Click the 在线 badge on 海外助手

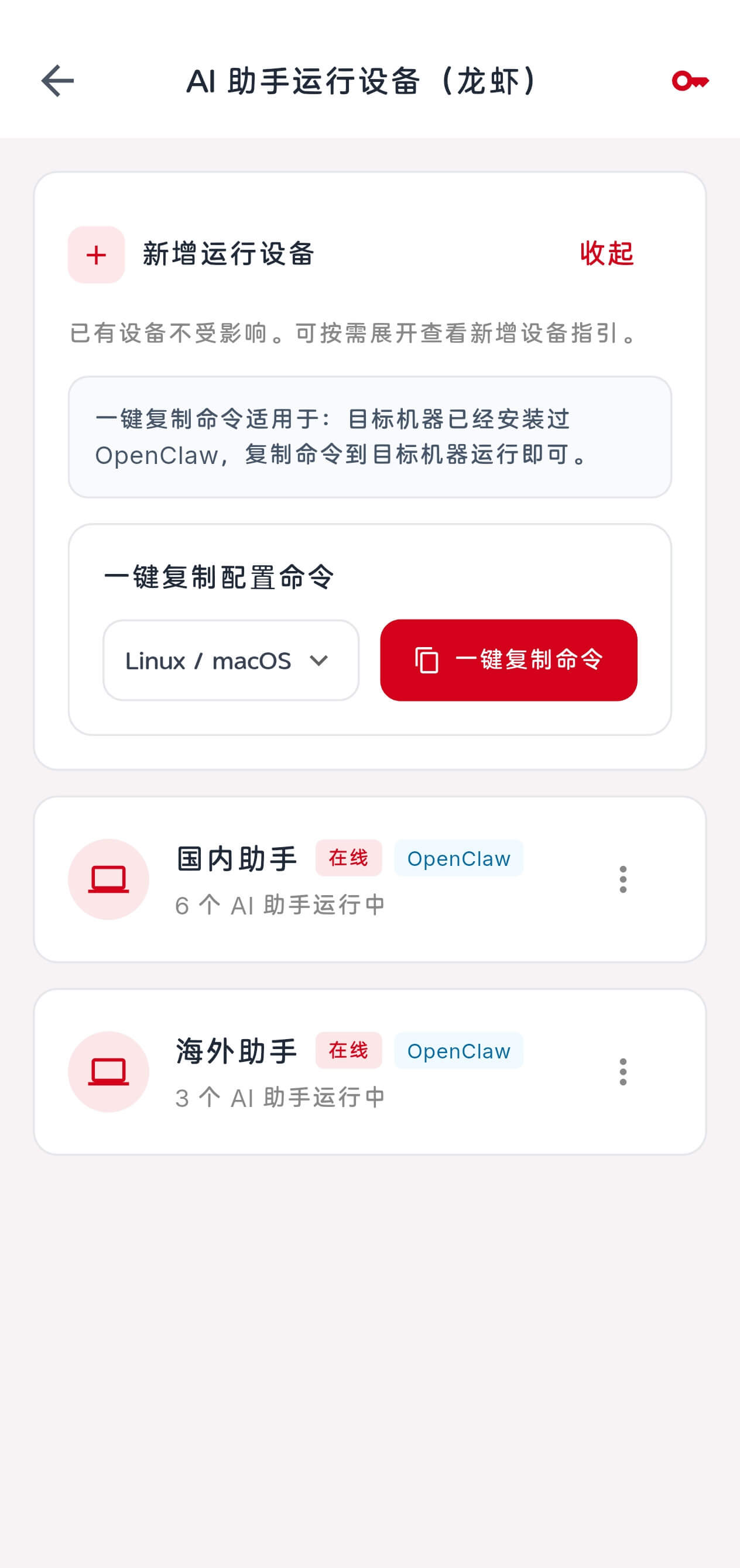(348, 1051)
